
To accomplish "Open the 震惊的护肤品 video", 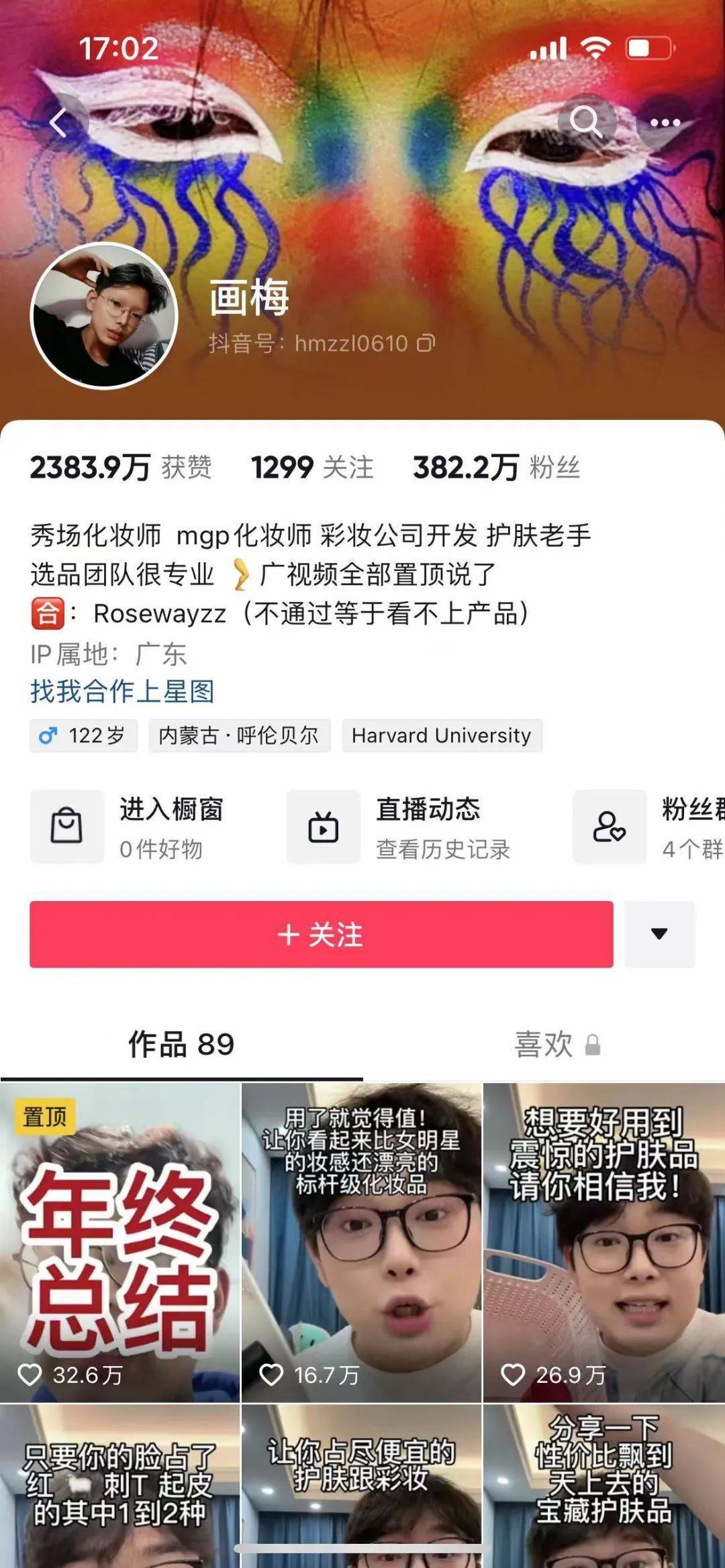I will pos(604,1241).
